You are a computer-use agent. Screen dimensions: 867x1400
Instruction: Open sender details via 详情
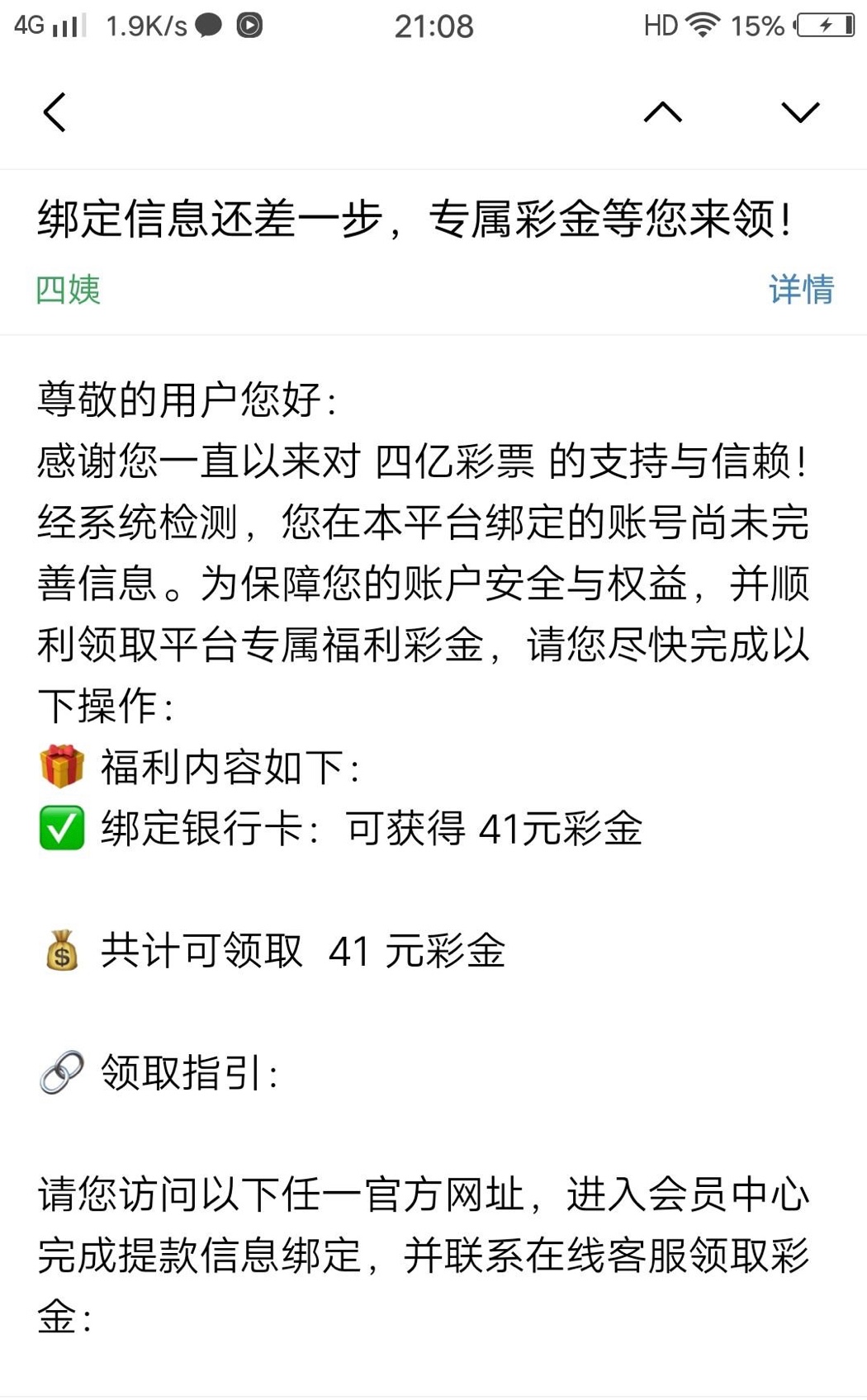click(800, 290)
